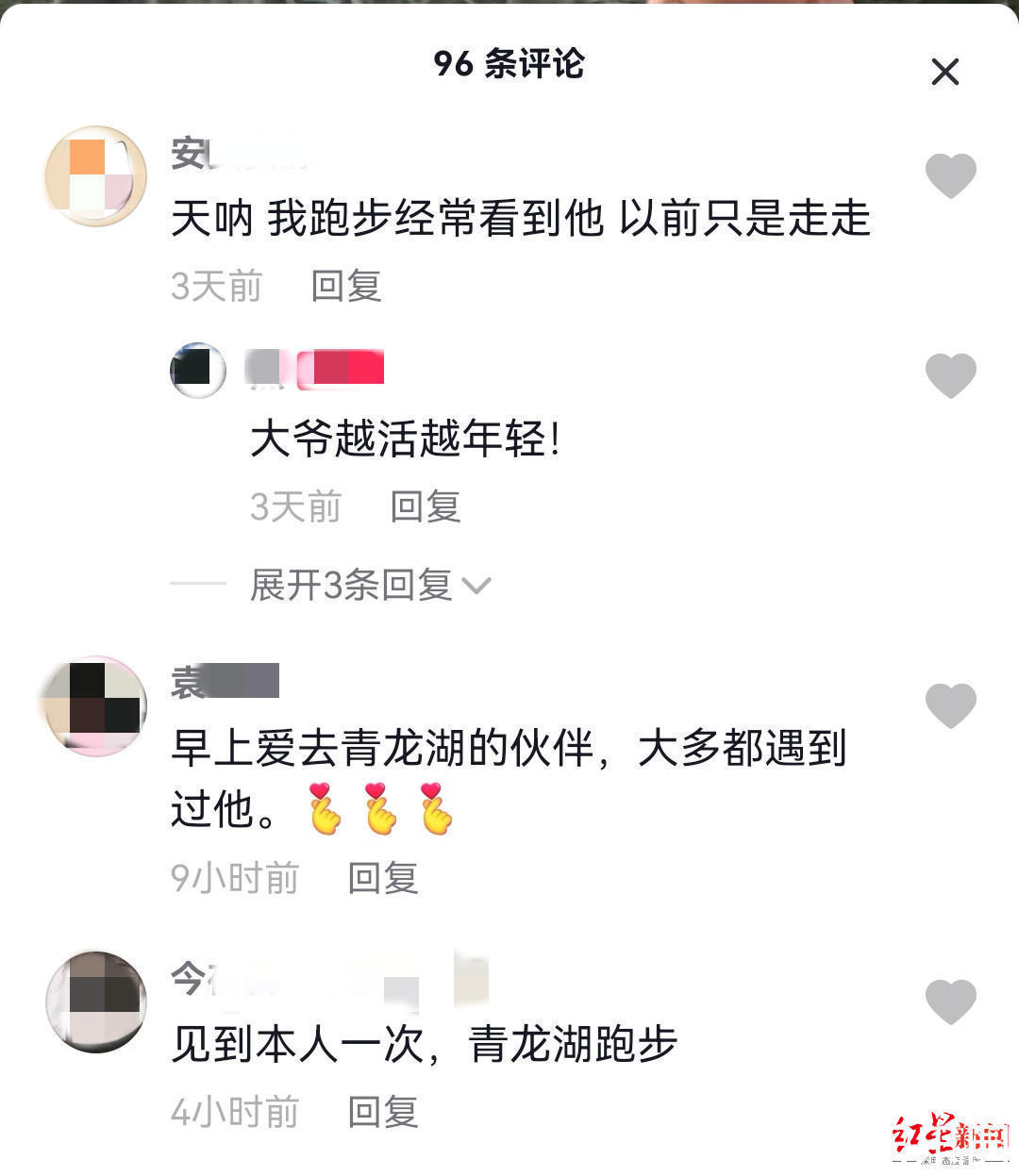Tap 回复 under the 青龙湖 comment
The height and width of the screenshot is (1176, 1019).
pos(381,878)
